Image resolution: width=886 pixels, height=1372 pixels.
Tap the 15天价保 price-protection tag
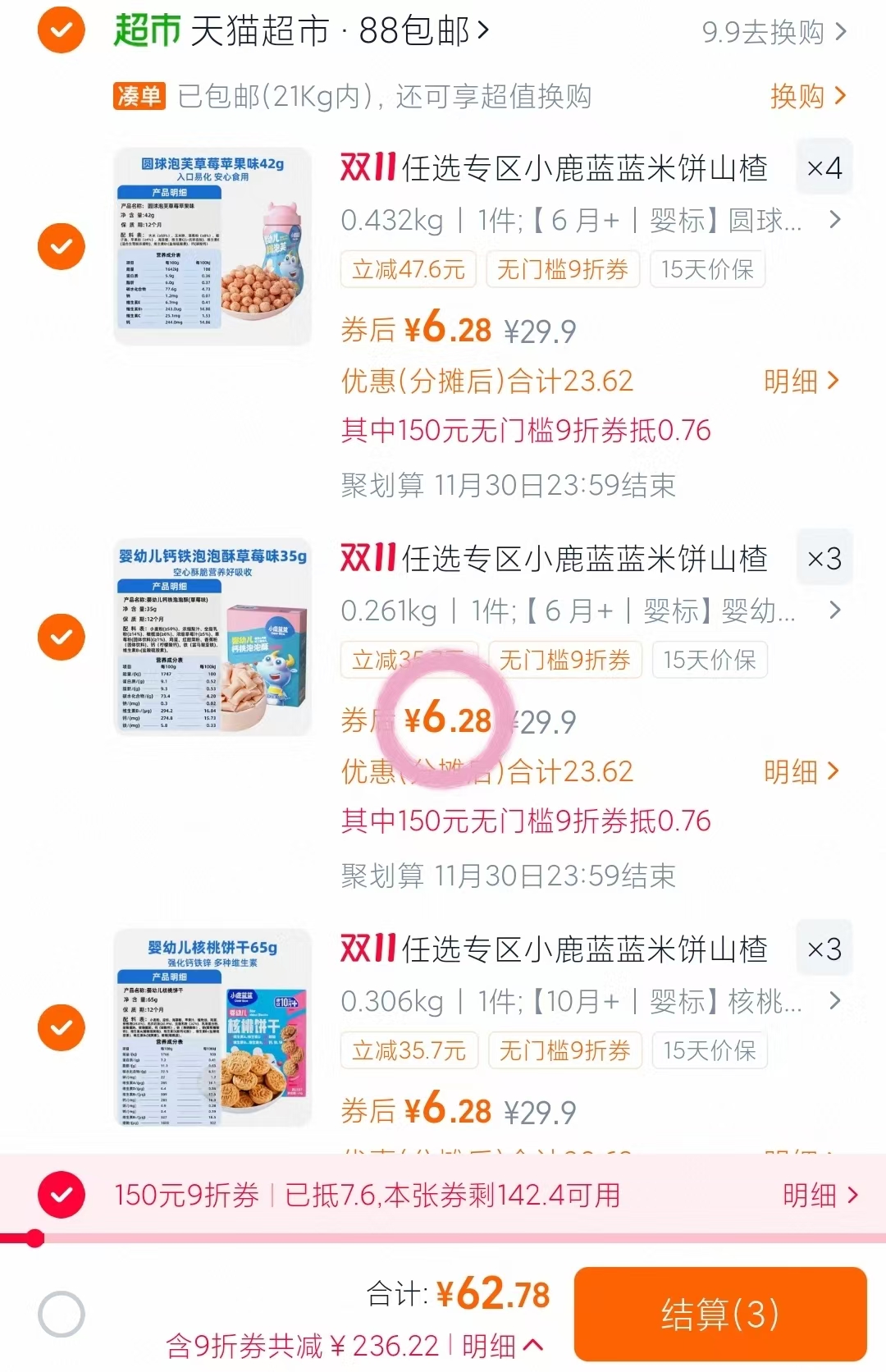706,269
